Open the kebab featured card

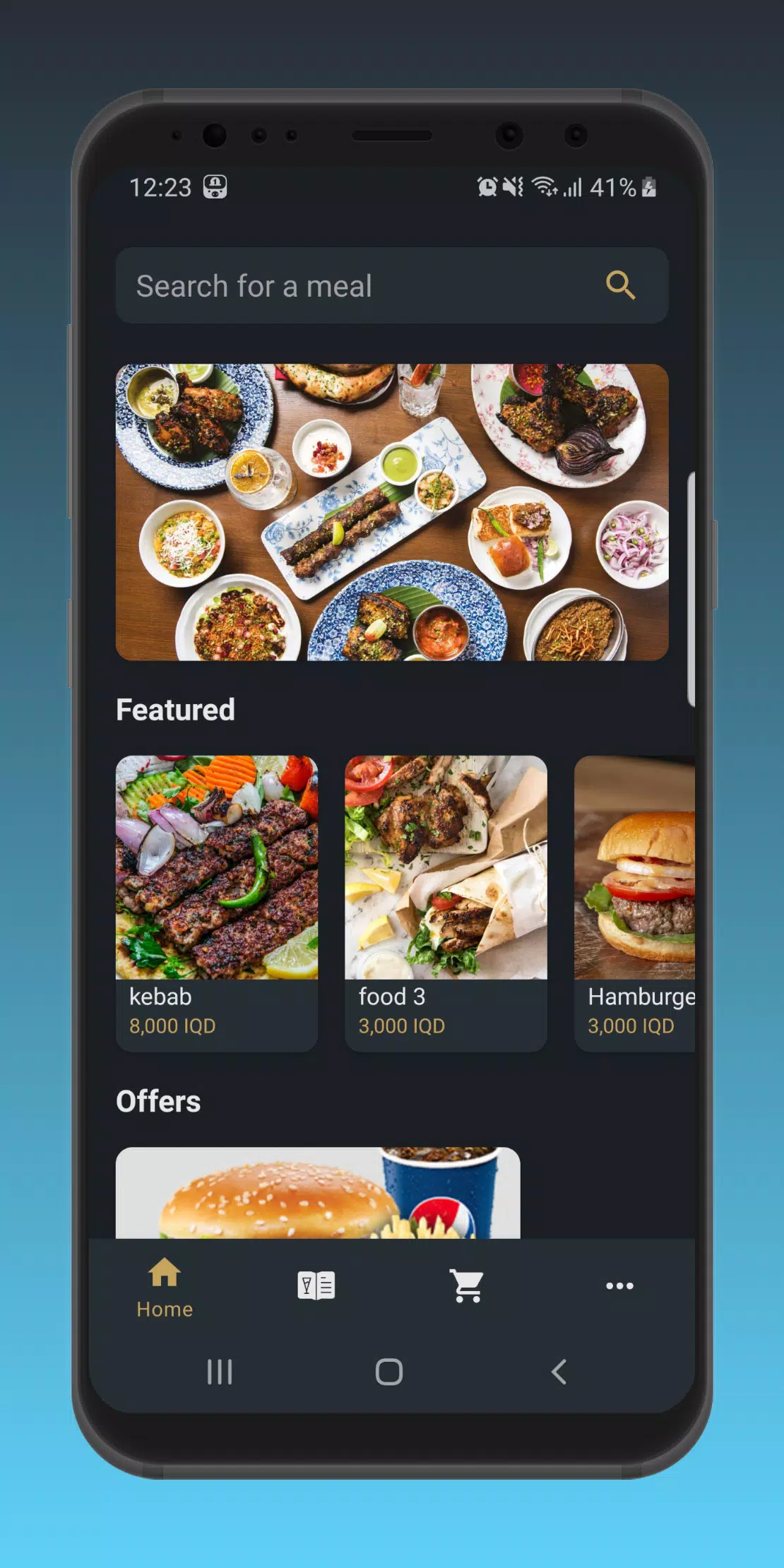tap(217, 903)
